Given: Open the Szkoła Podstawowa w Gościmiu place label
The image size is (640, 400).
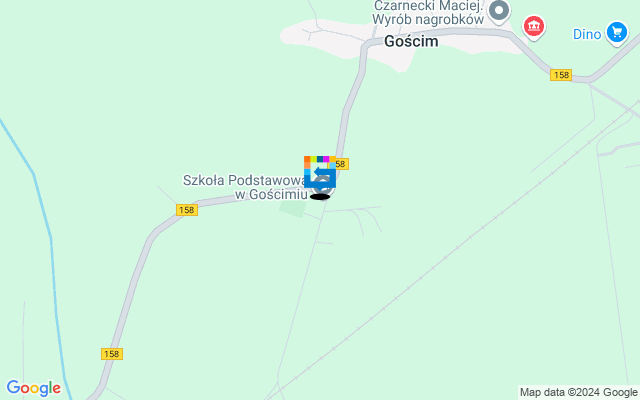Looking at the screenshot, I should tap(245, 187).
